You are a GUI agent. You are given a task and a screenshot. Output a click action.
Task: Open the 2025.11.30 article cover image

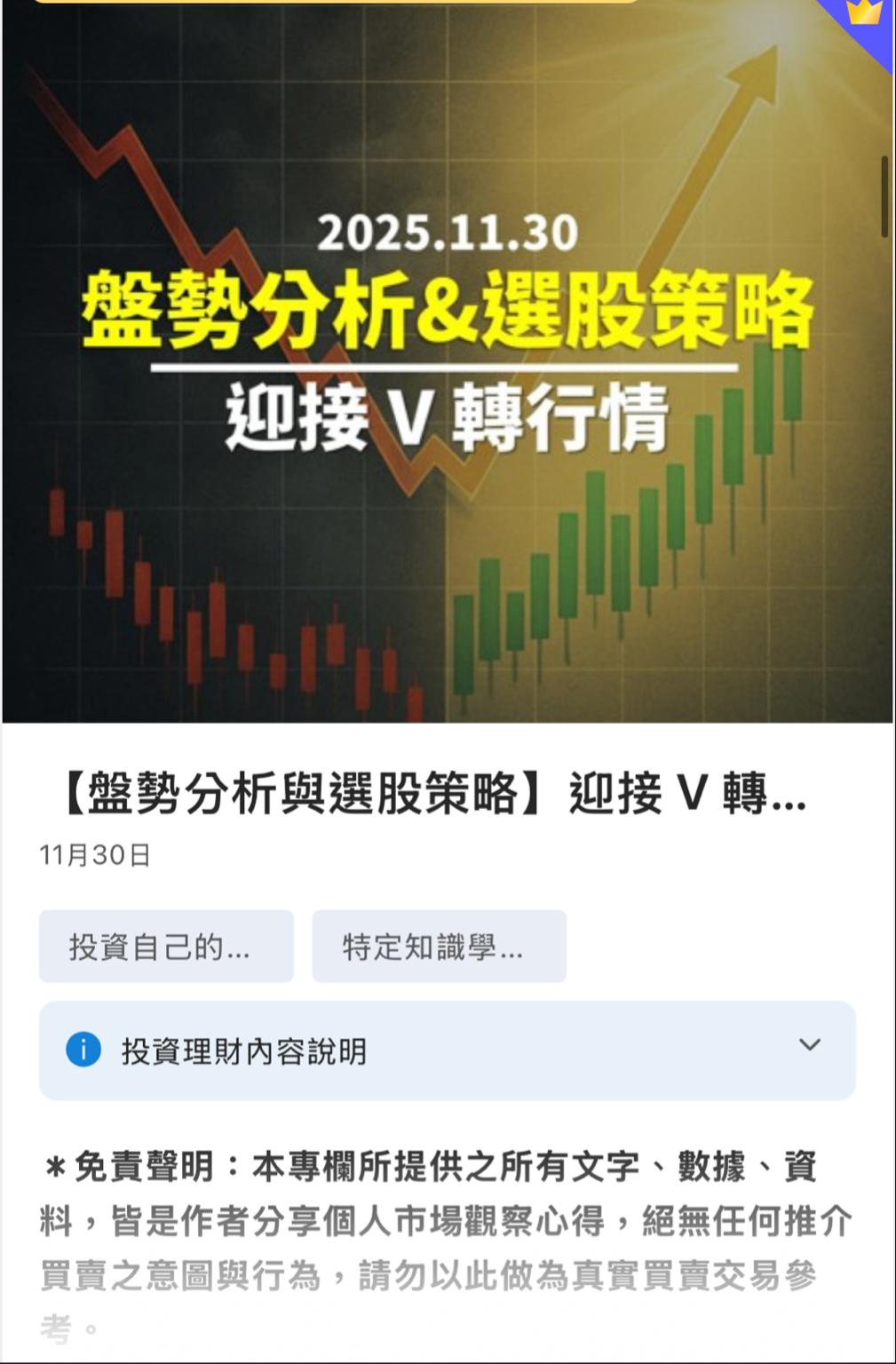[448, 364]
